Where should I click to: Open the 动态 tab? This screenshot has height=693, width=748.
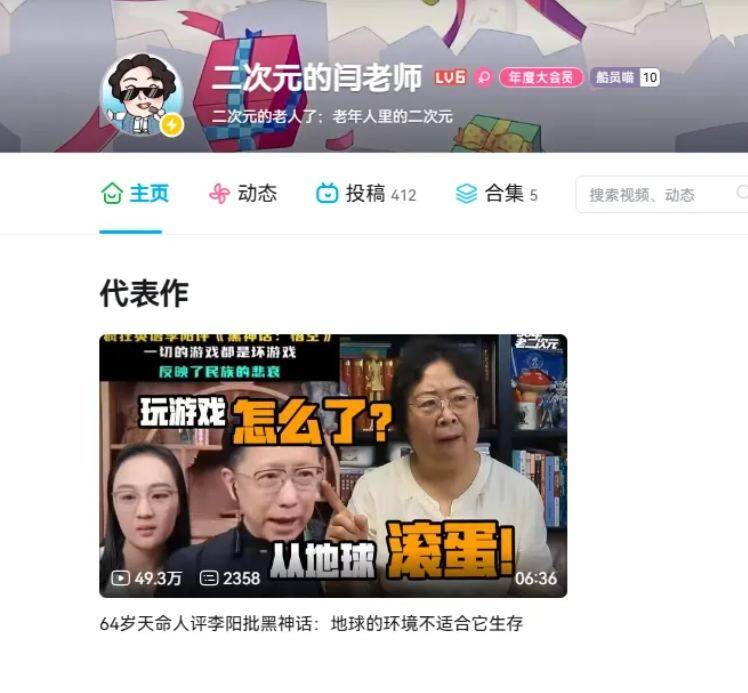243,194
